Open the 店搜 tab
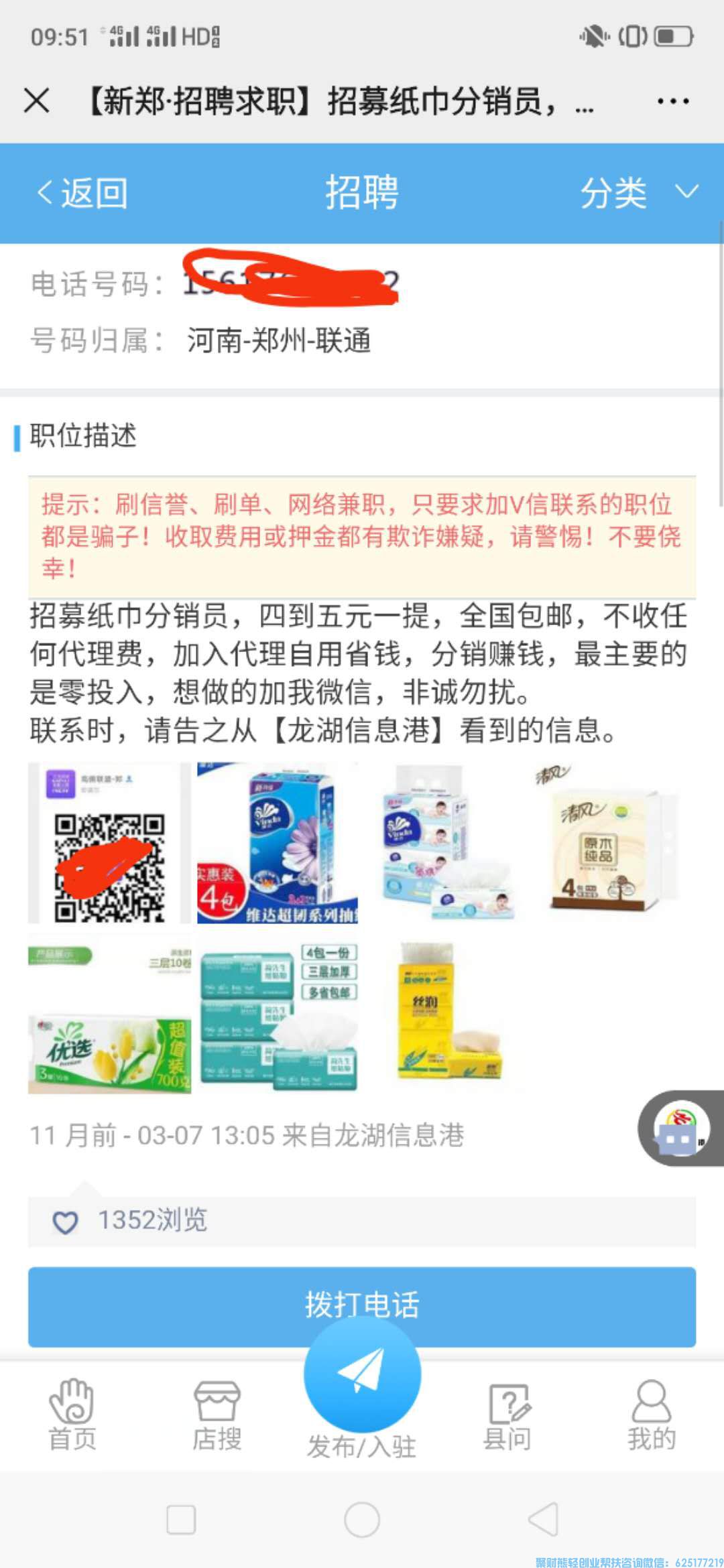 (217, 1415)
